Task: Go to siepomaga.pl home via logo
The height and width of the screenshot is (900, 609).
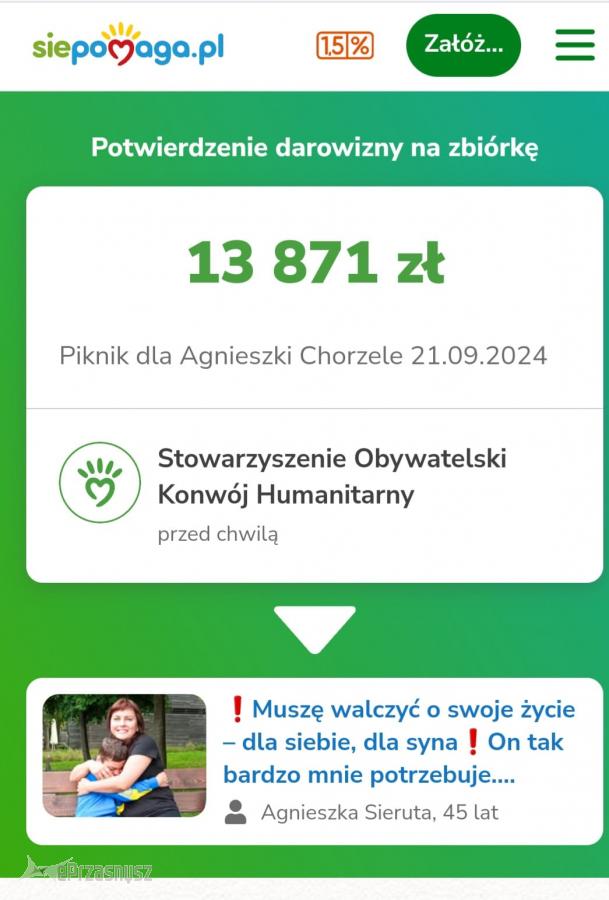Action: pos(128,45)
